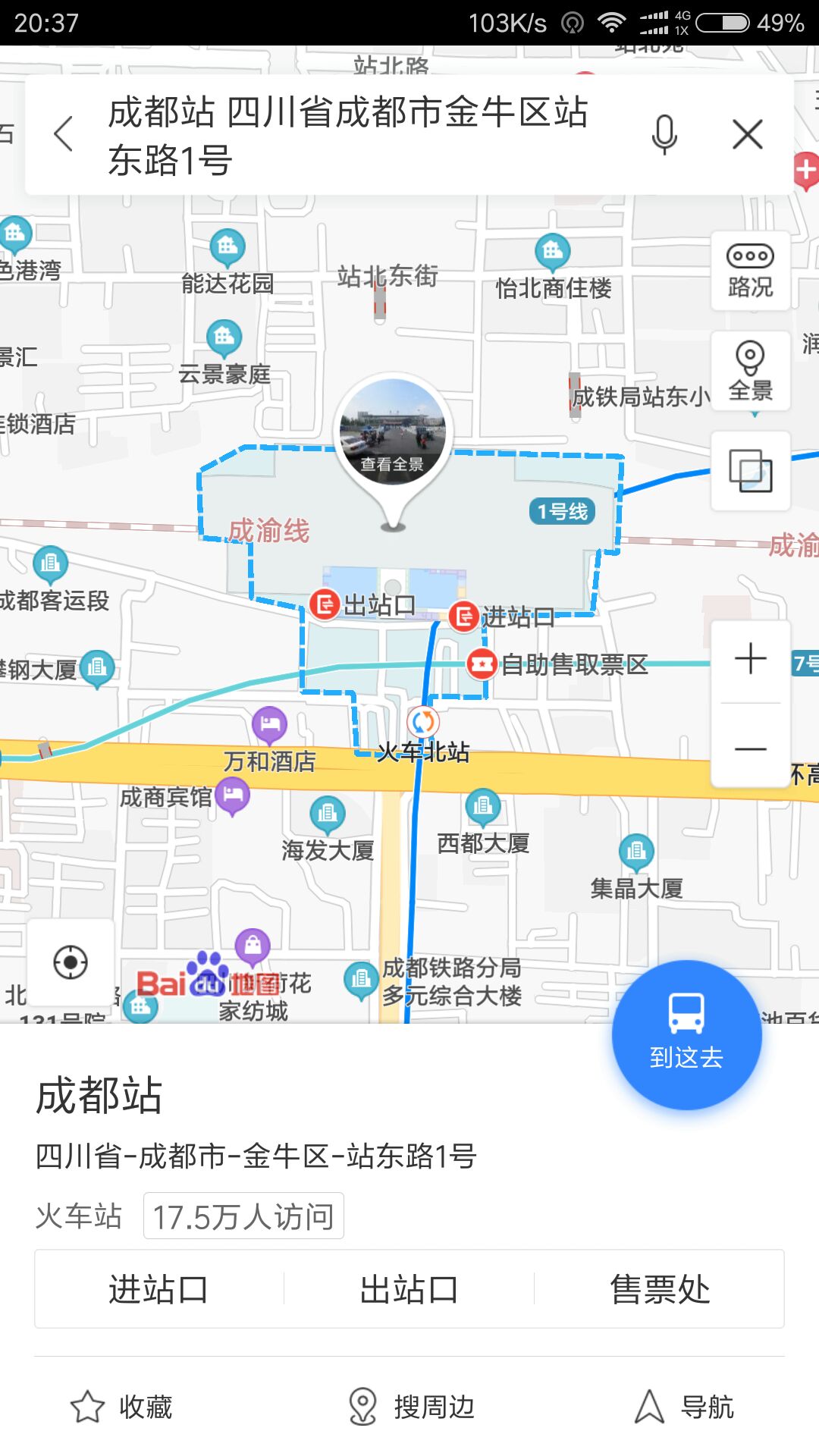Open map layers selector
Screen dimensions: 819x1456
750,471
